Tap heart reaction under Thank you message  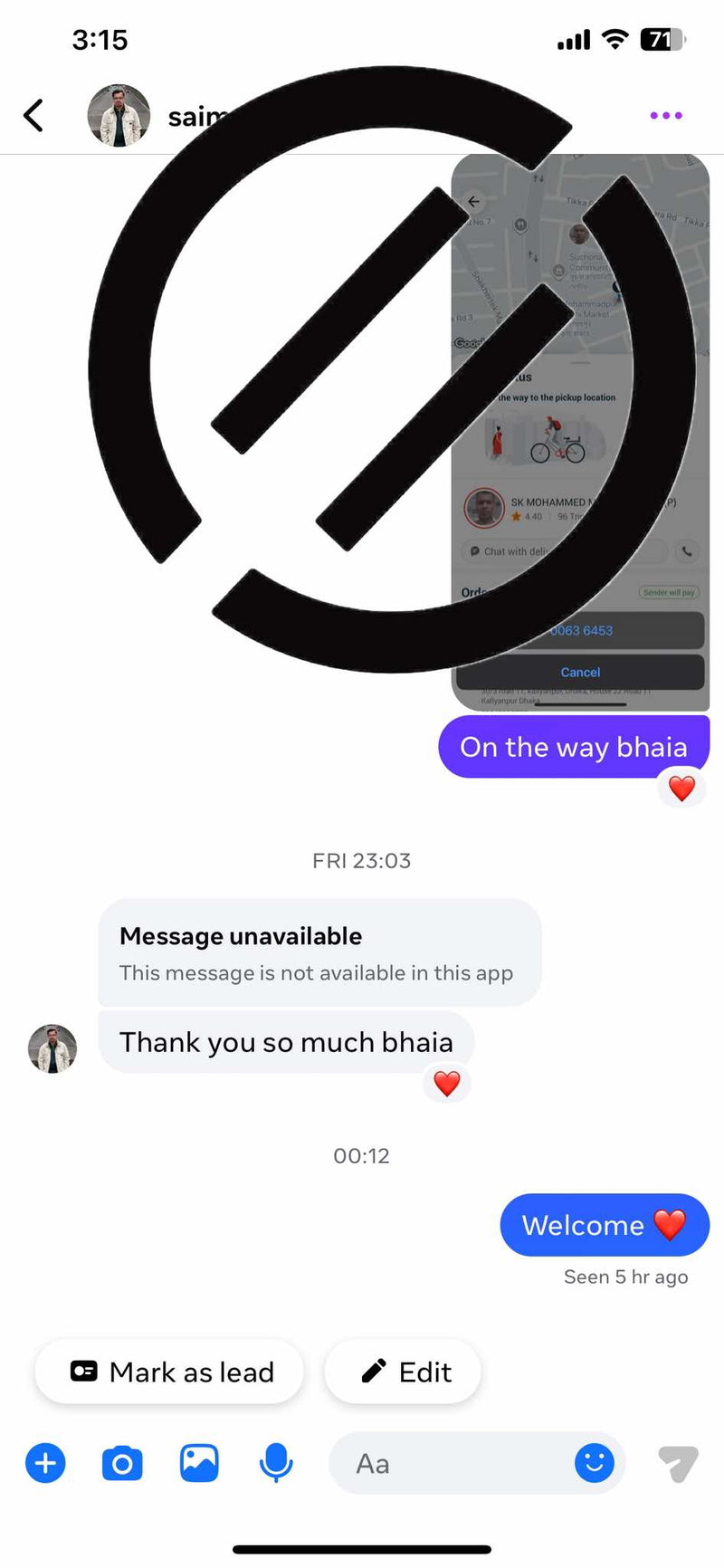447,1083
